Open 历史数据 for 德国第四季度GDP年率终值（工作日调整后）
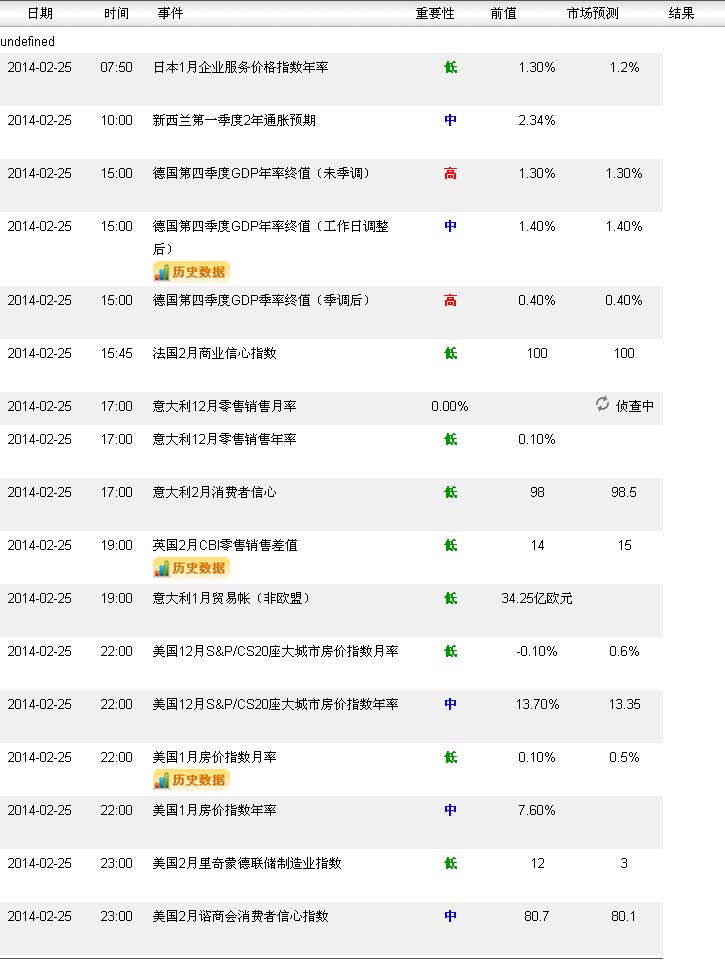Screen dimensions: 725x967 pyautogui.click(x=191, y=272)
